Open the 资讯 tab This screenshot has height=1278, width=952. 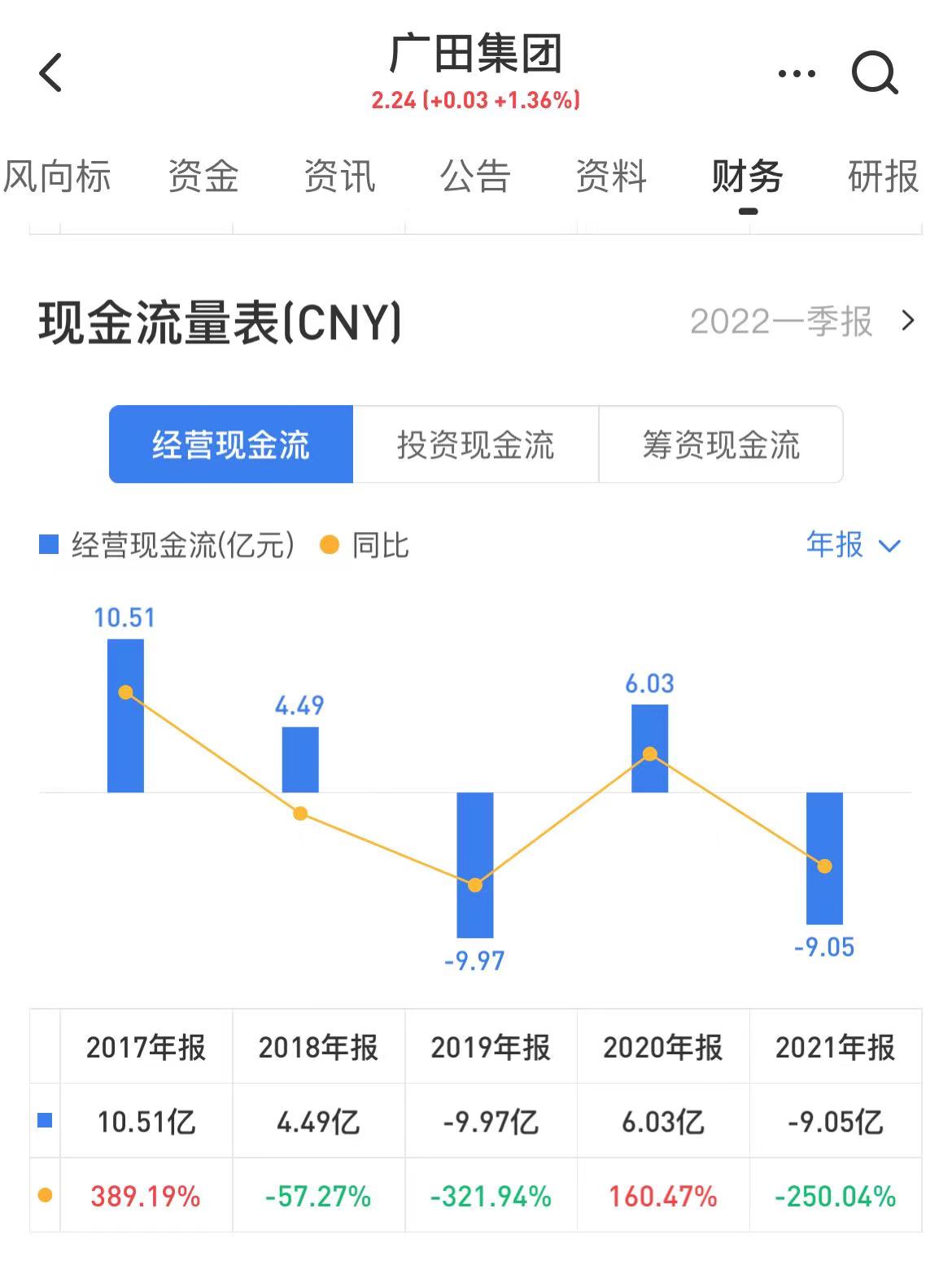tap(339, 177)
